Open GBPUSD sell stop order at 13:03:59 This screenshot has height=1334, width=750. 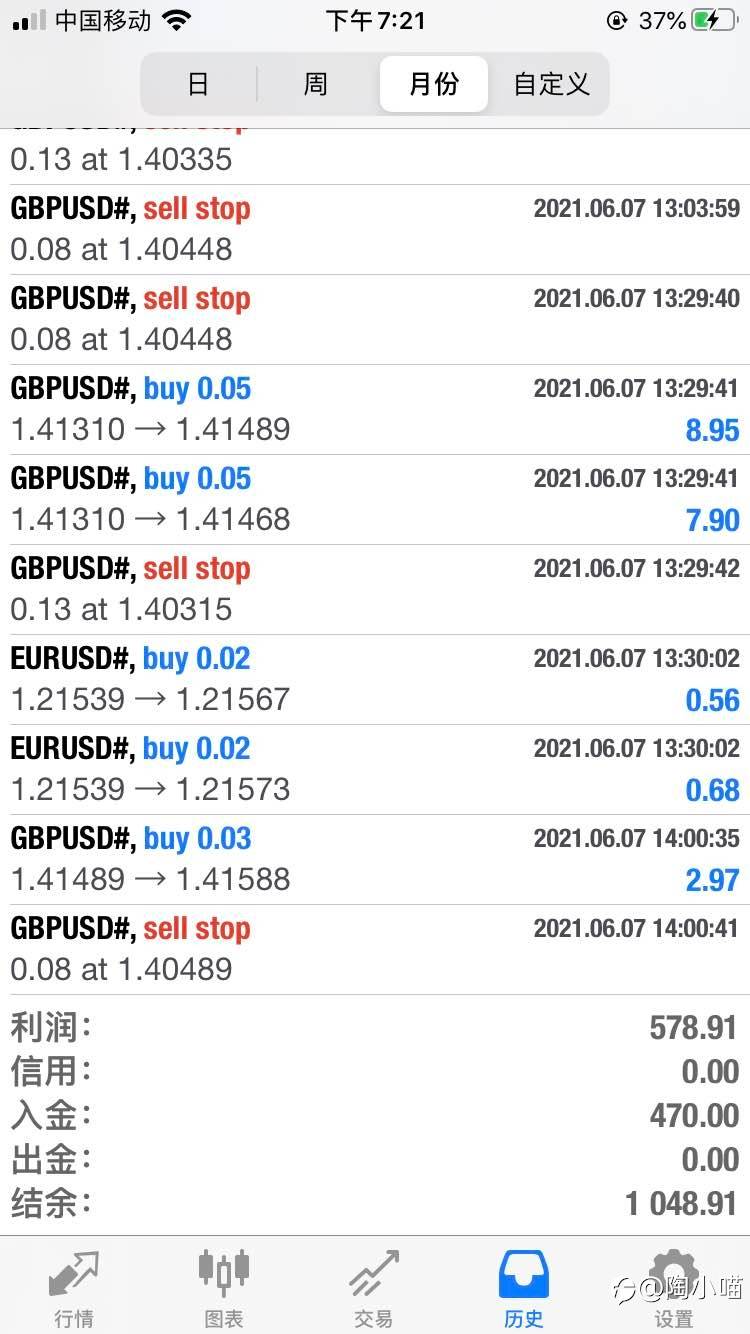click(375, 229)
